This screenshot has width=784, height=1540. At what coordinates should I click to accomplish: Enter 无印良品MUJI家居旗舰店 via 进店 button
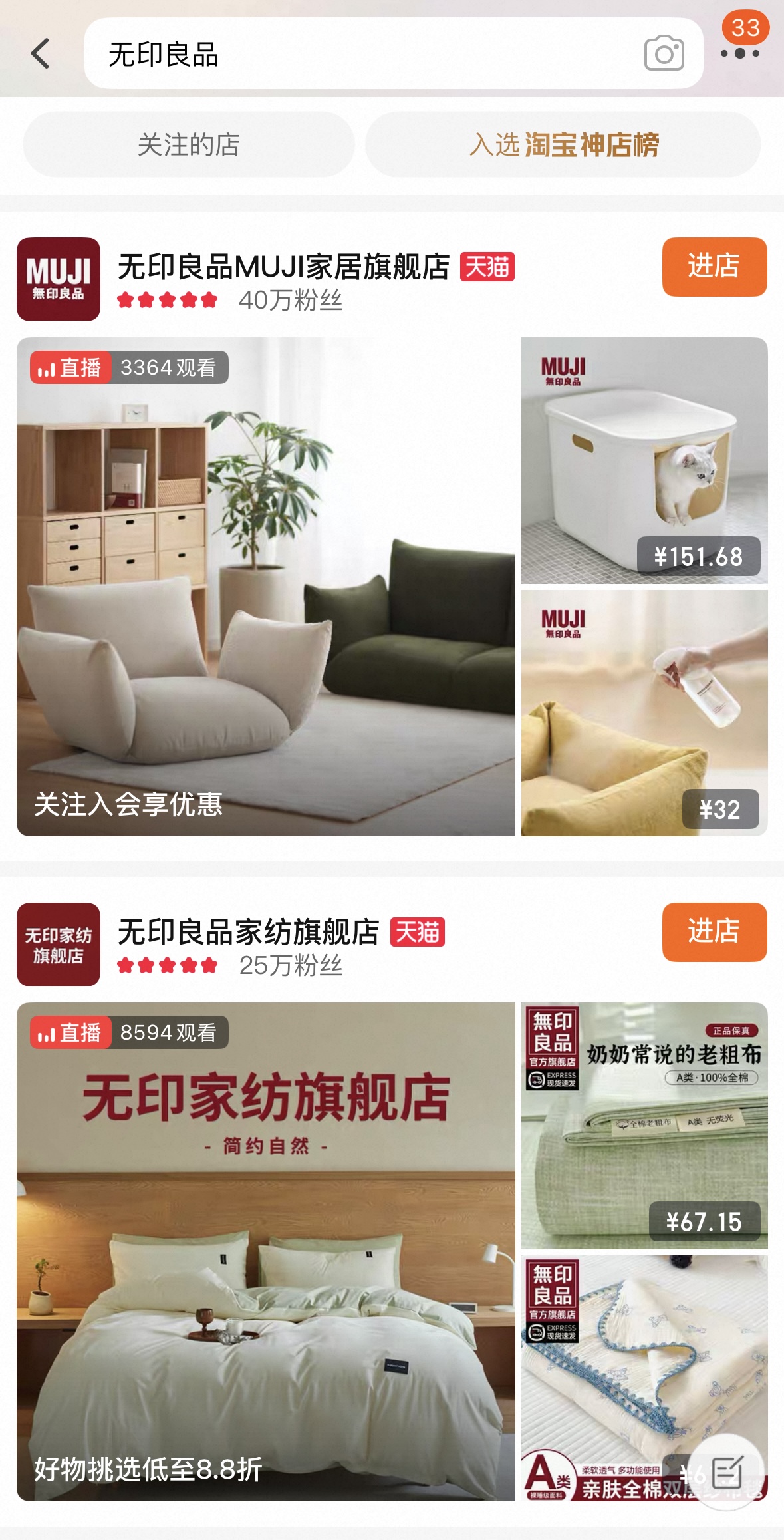coord(714,266)
